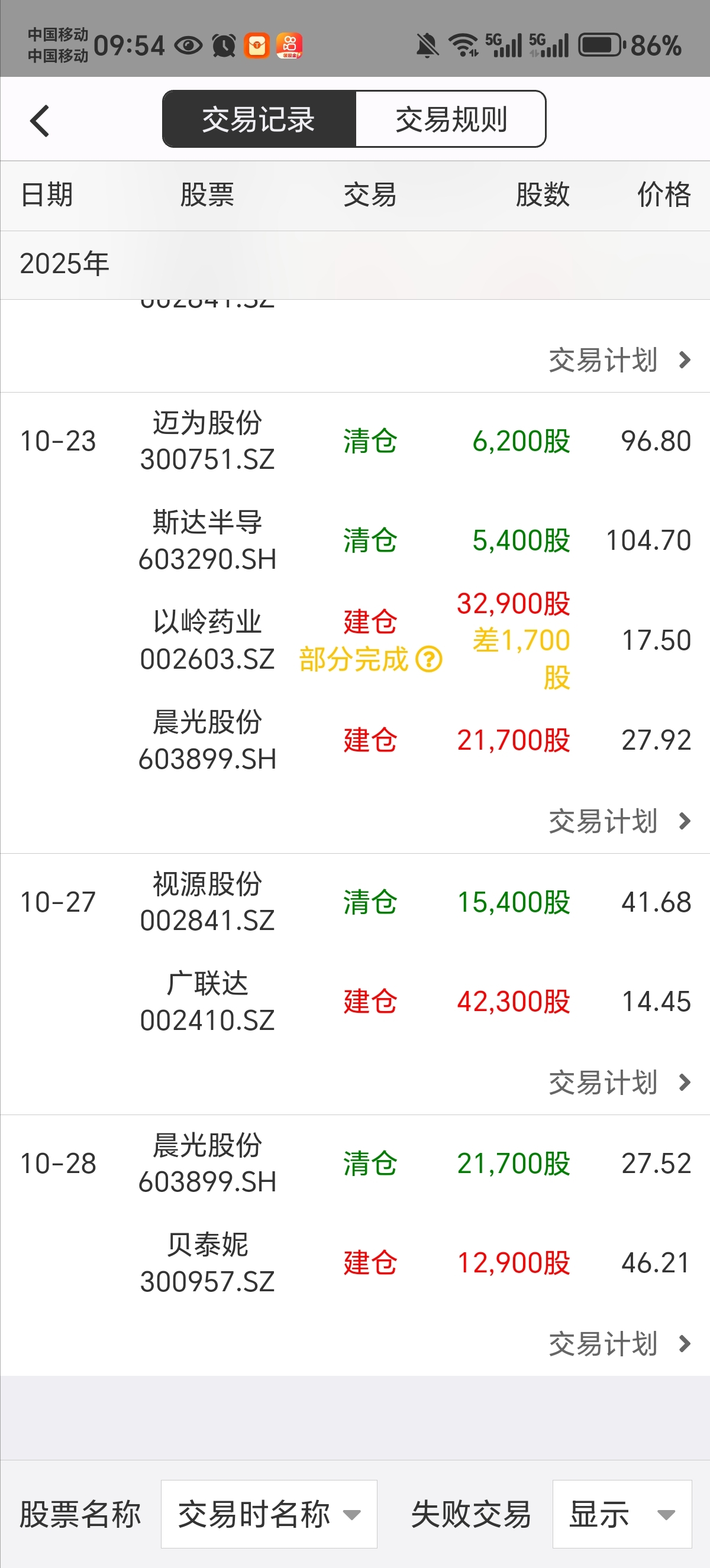
Task: View 交易计划 for the 10-27 trades
Action: click(619, 1082)
